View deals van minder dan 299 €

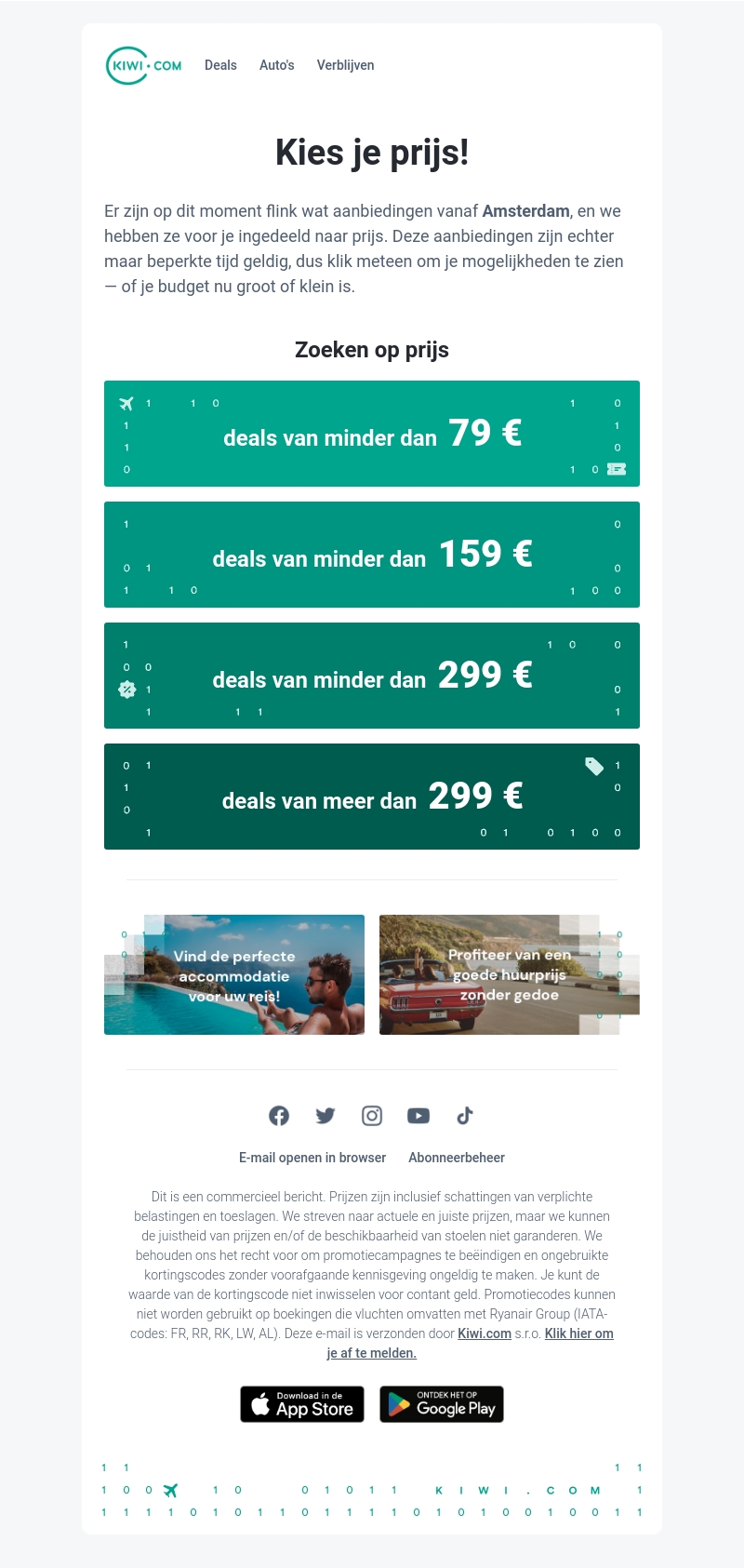coord(372,676)
